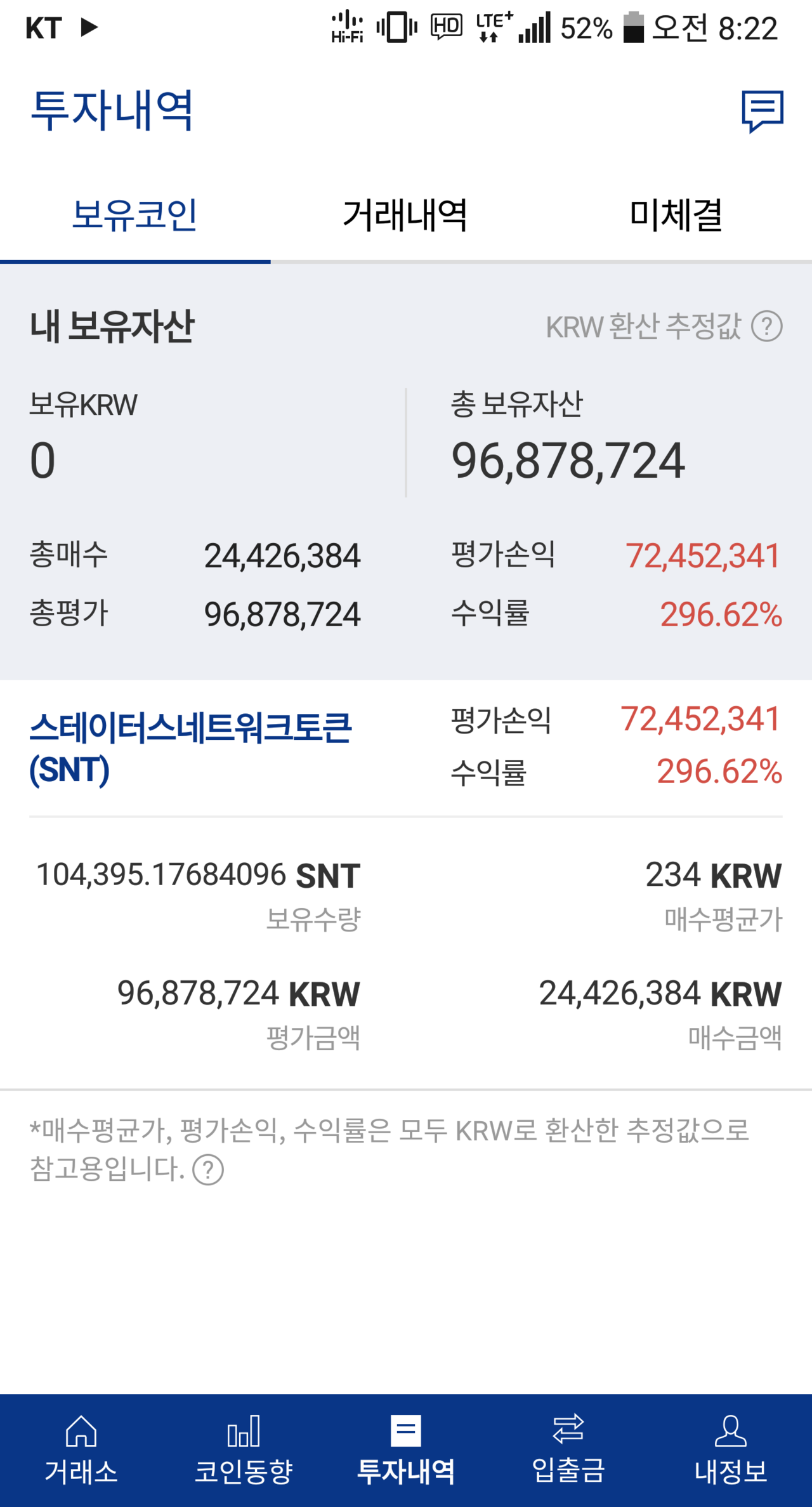
Task: Click the KRW 환산 추정값 label
Action: (644, 326)
